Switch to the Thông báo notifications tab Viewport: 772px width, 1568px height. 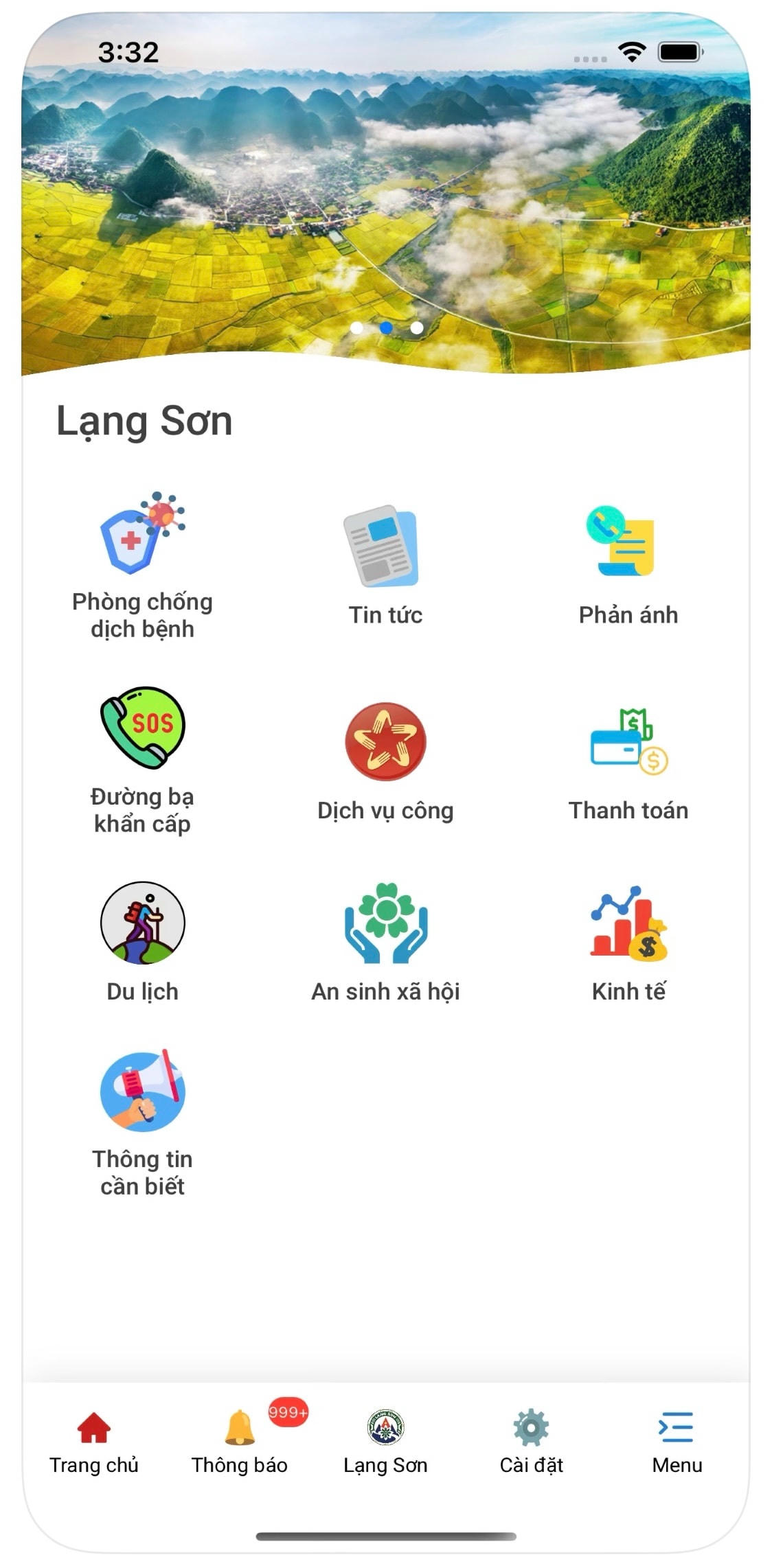[x=240, y=1440]
